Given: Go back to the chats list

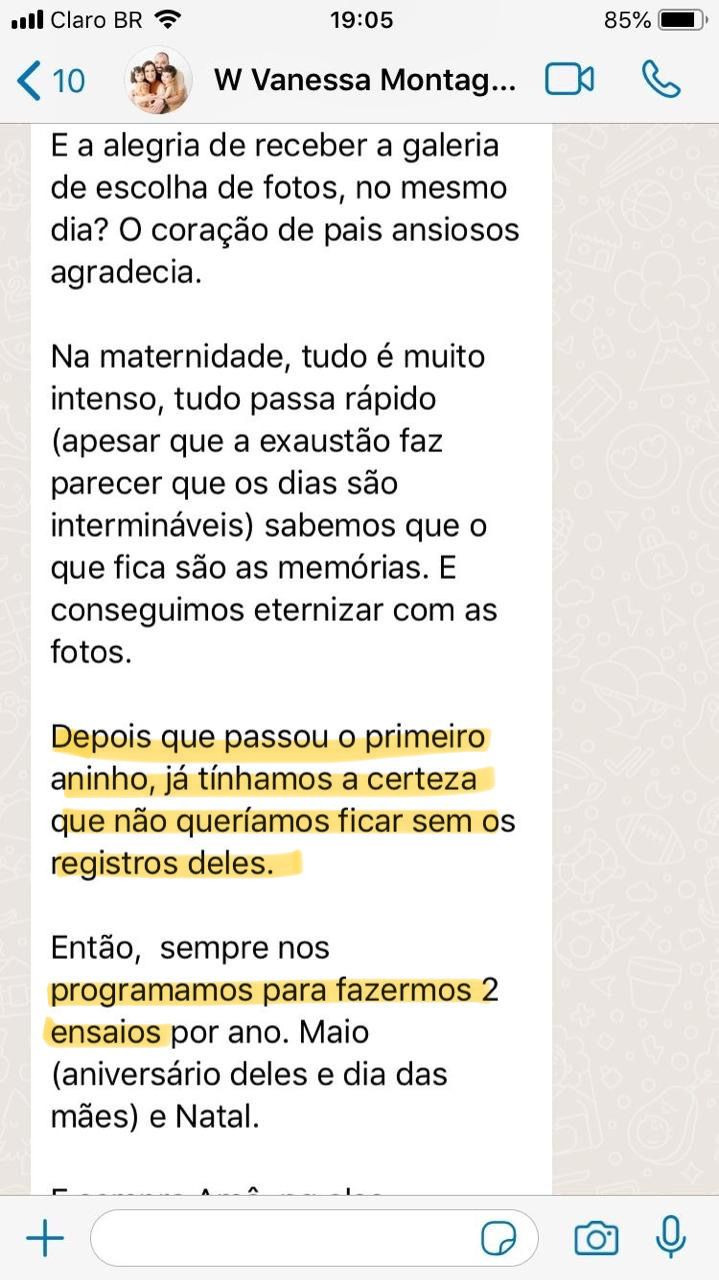Looking at the screenshot, I should click(x=50, y=80).
